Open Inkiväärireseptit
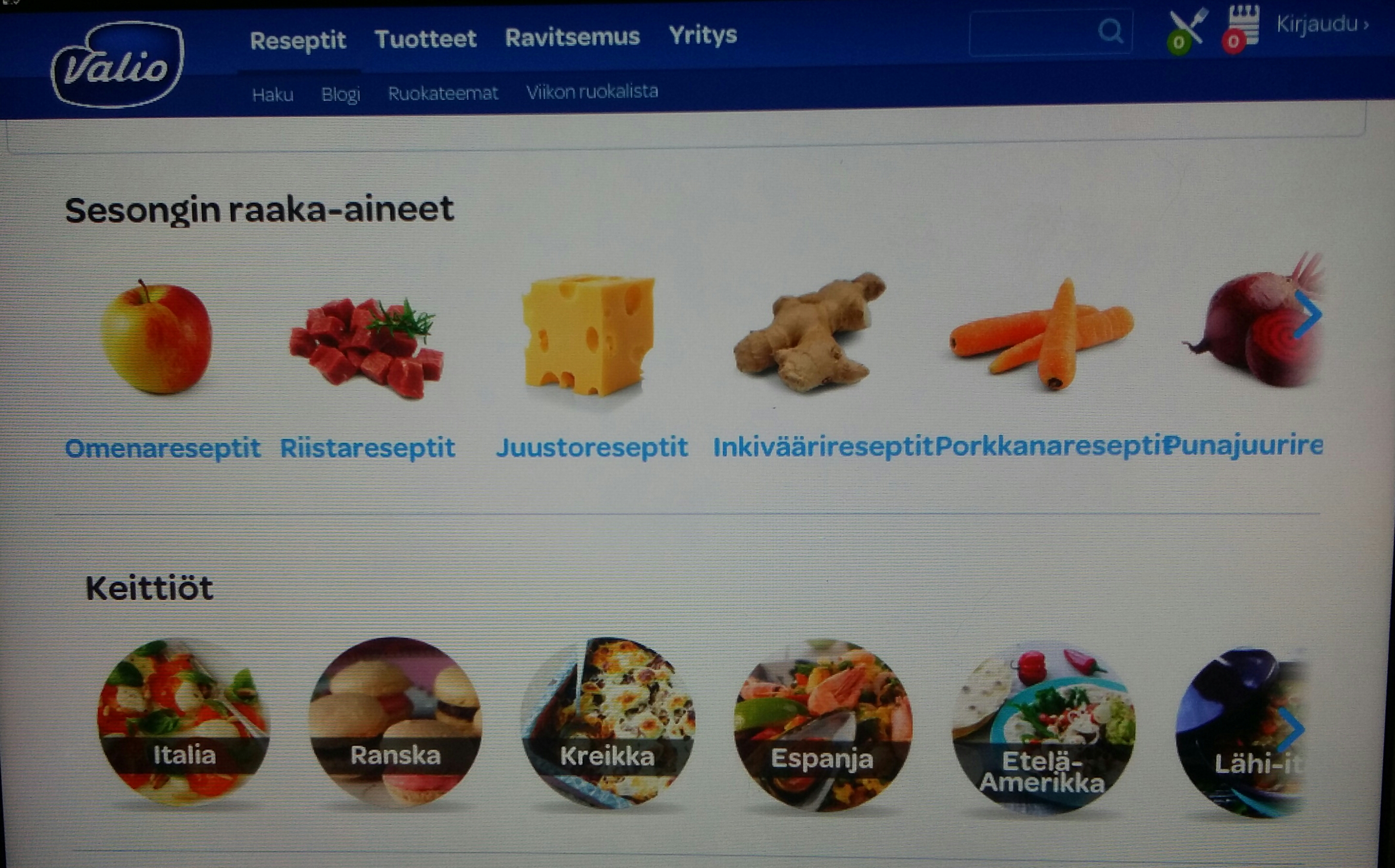1395x868 pixels. (823, 446)
